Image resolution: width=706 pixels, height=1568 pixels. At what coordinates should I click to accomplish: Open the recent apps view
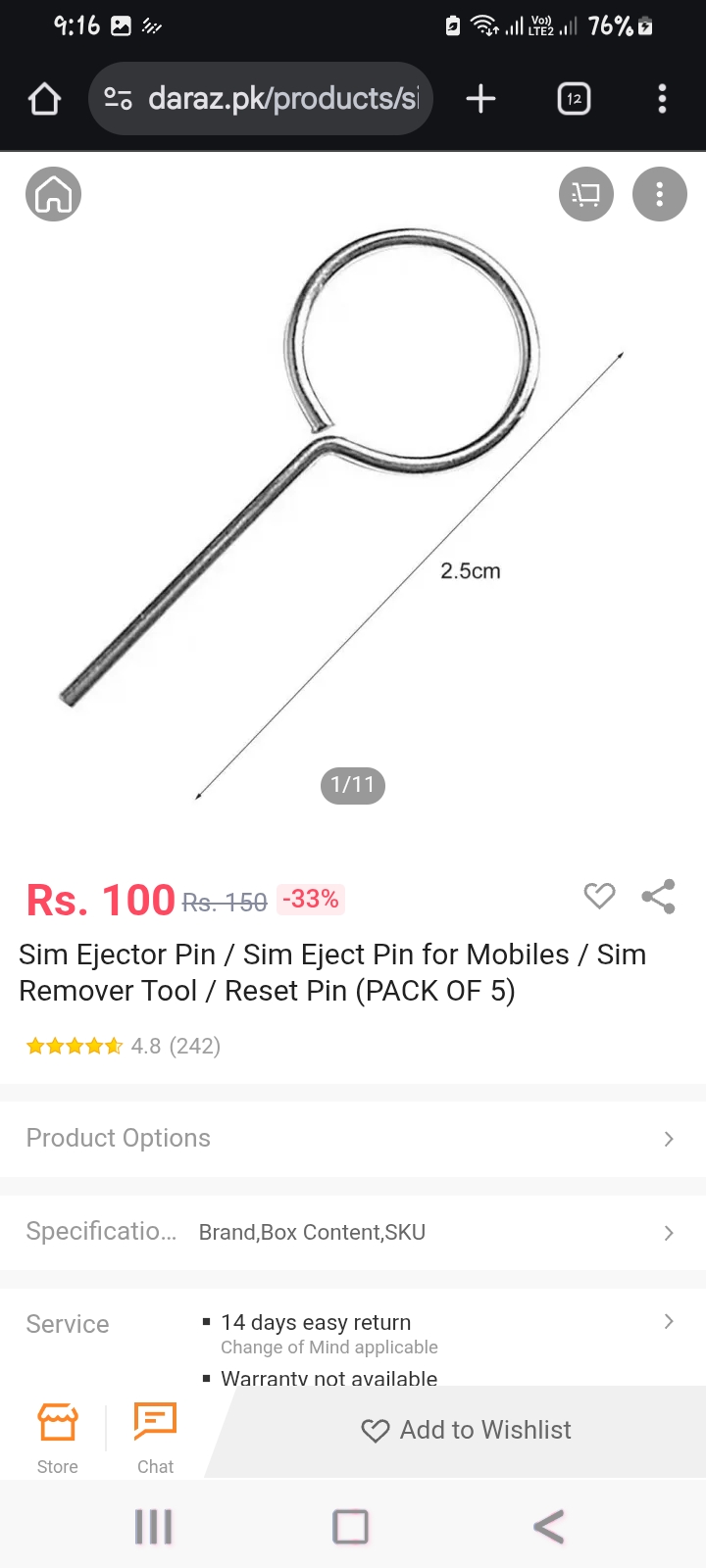[x=154, y=1526]
